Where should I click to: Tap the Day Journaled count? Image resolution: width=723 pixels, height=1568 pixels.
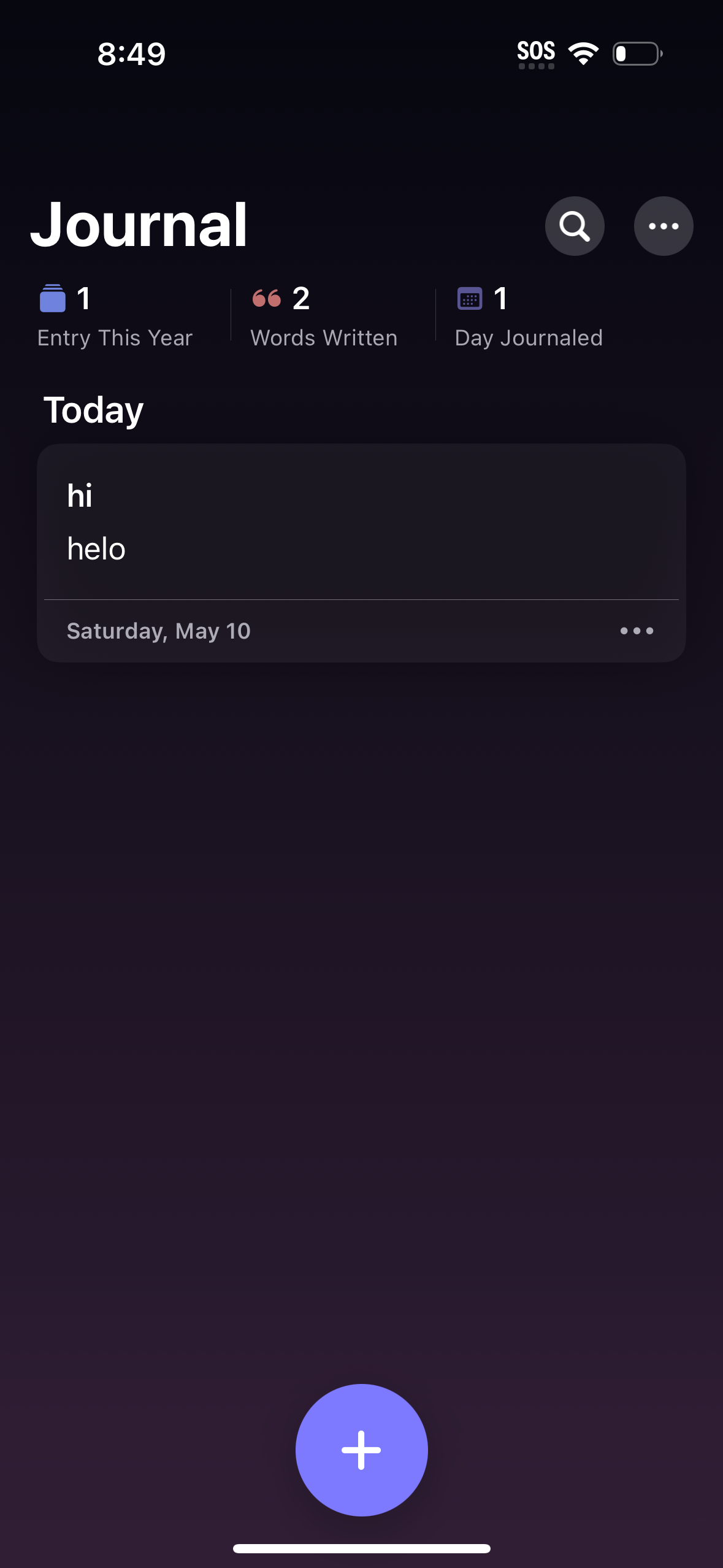point(500,299)
